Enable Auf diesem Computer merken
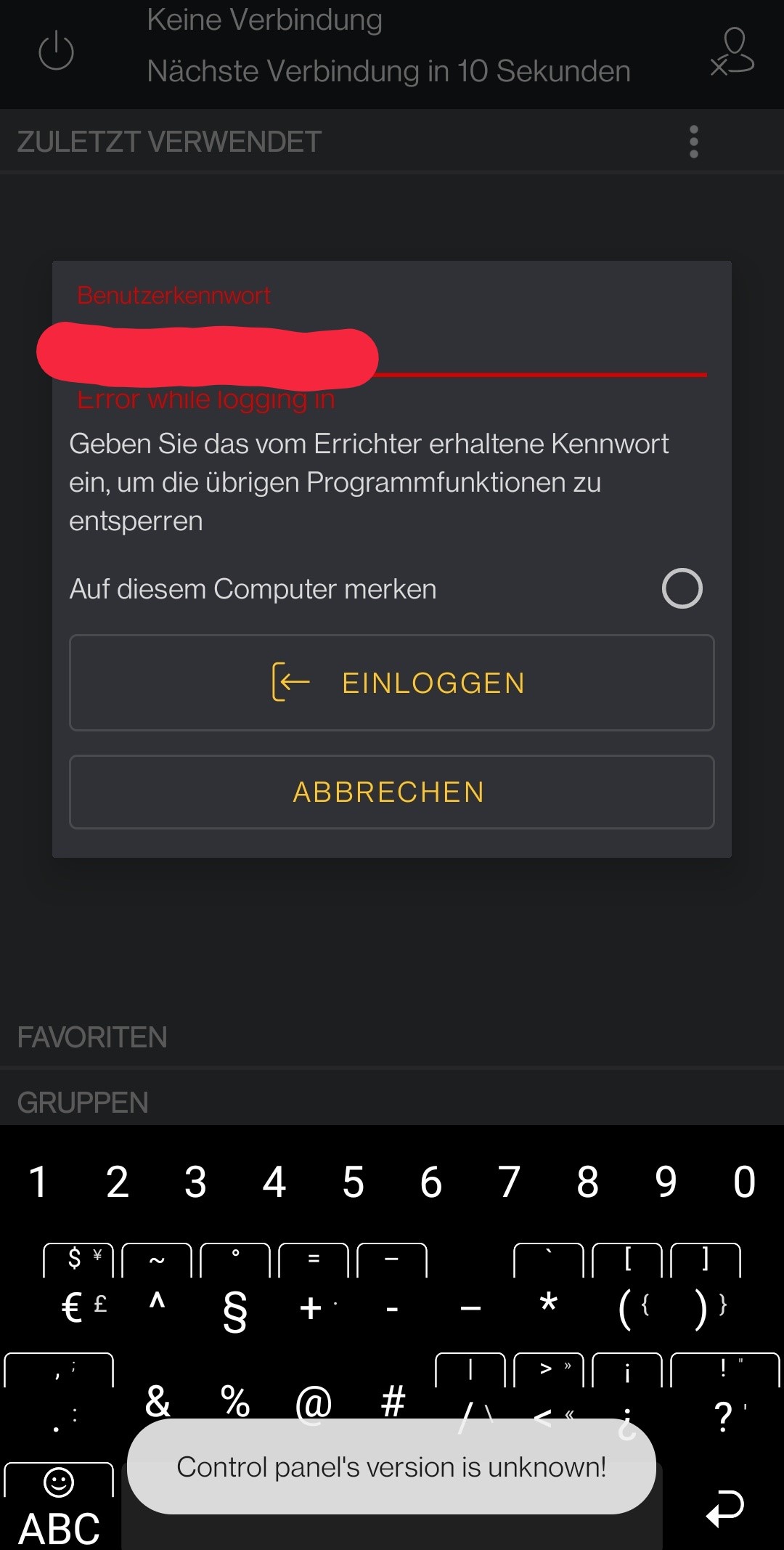784x1550 pixels. tap(682, 588)
